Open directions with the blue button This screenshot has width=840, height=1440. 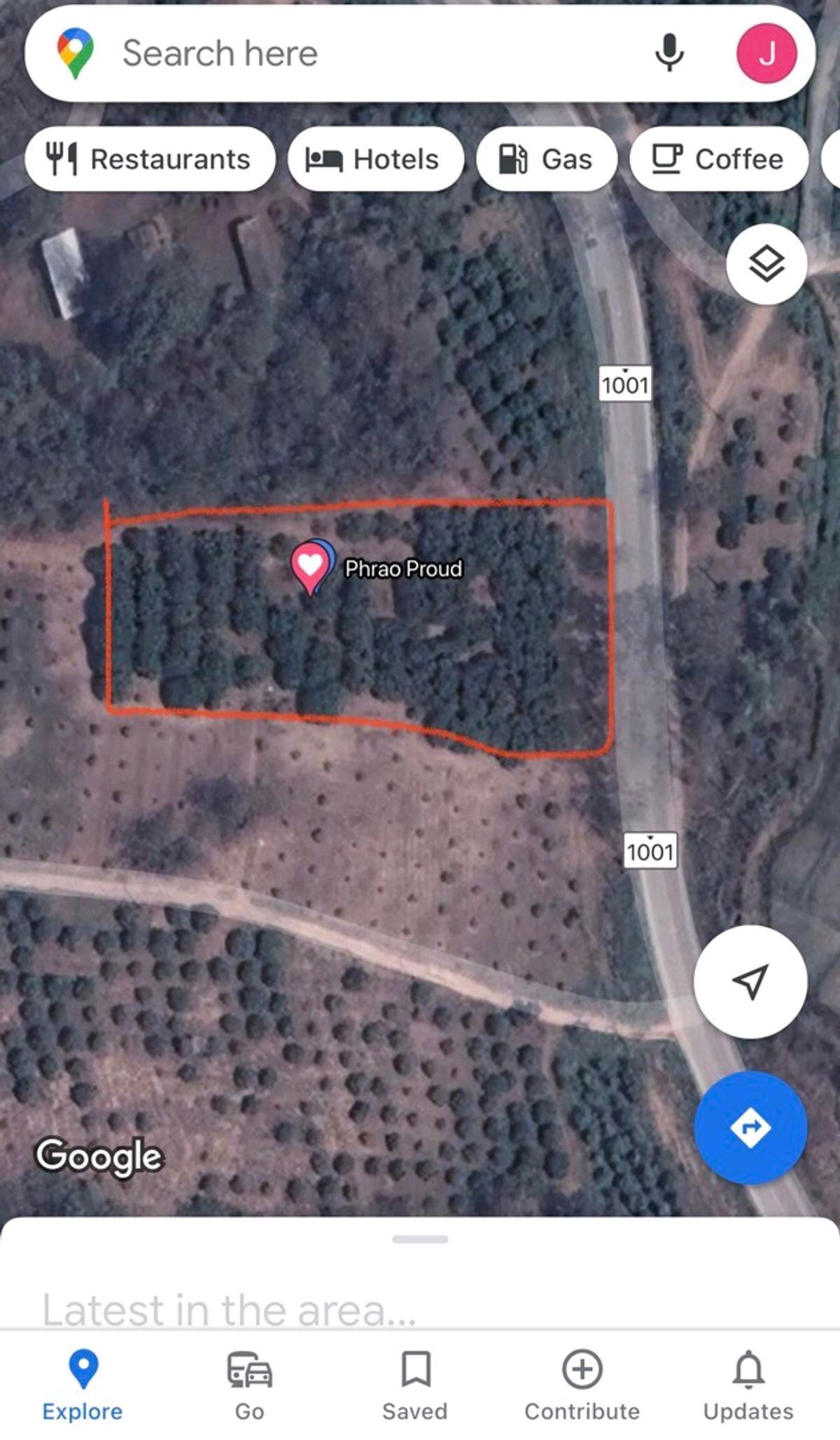750,1128
